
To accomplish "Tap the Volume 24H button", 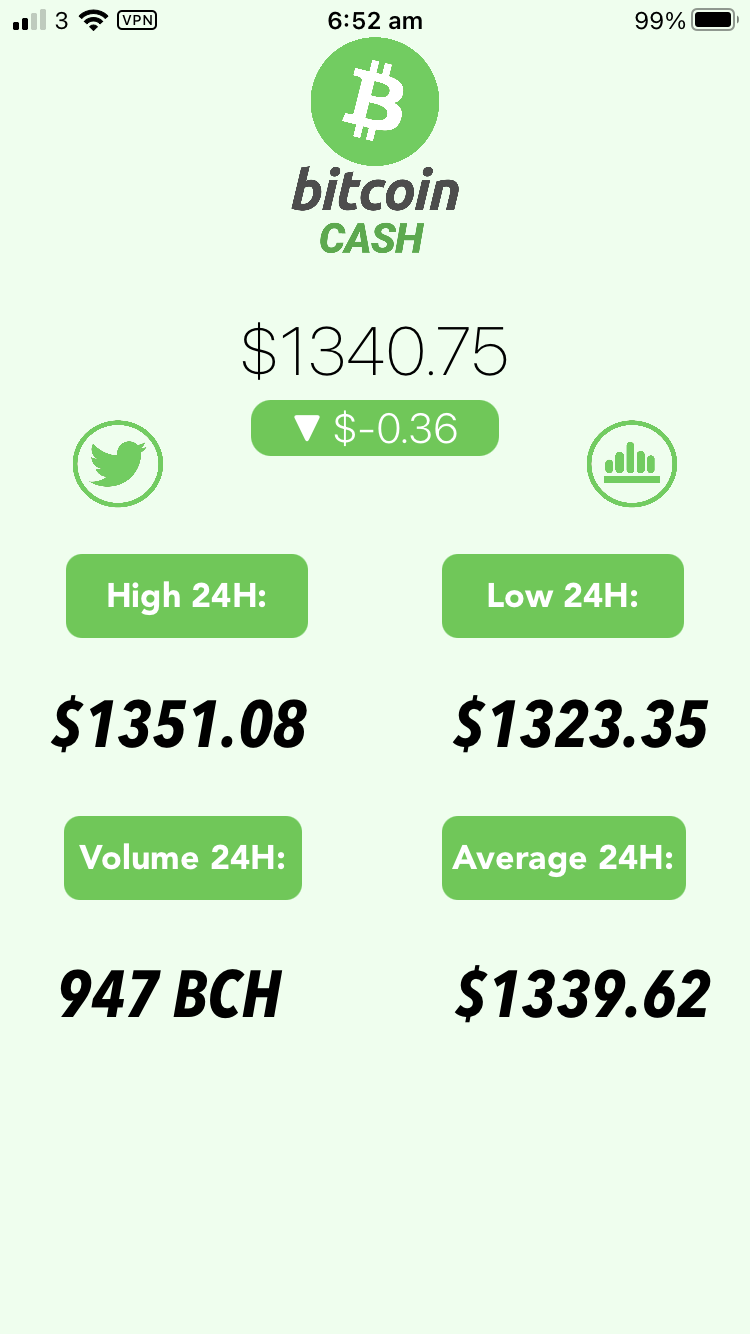I will 183,858.
